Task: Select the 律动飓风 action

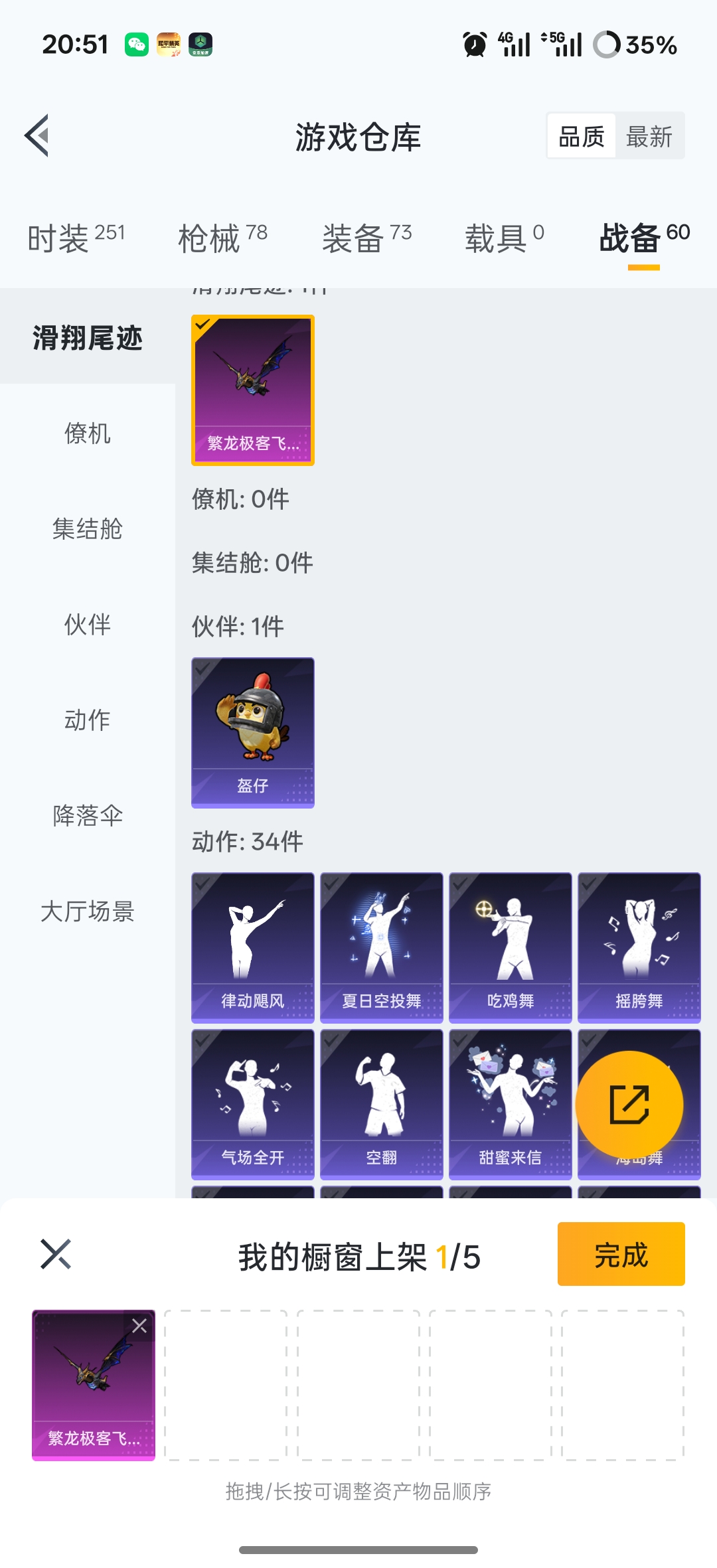Action: point(253,947)
